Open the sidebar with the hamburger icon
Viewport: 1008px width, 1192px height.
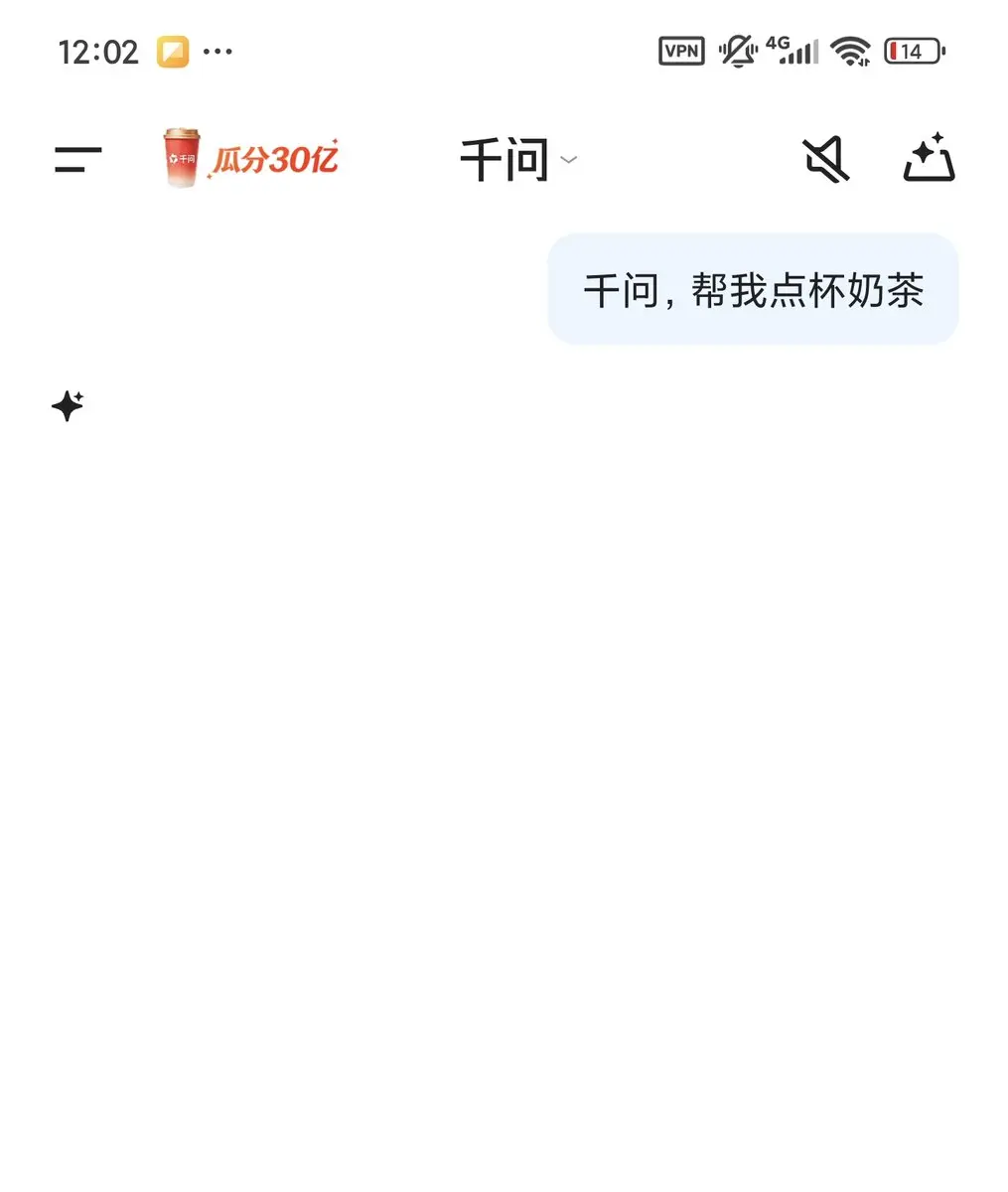77,157
